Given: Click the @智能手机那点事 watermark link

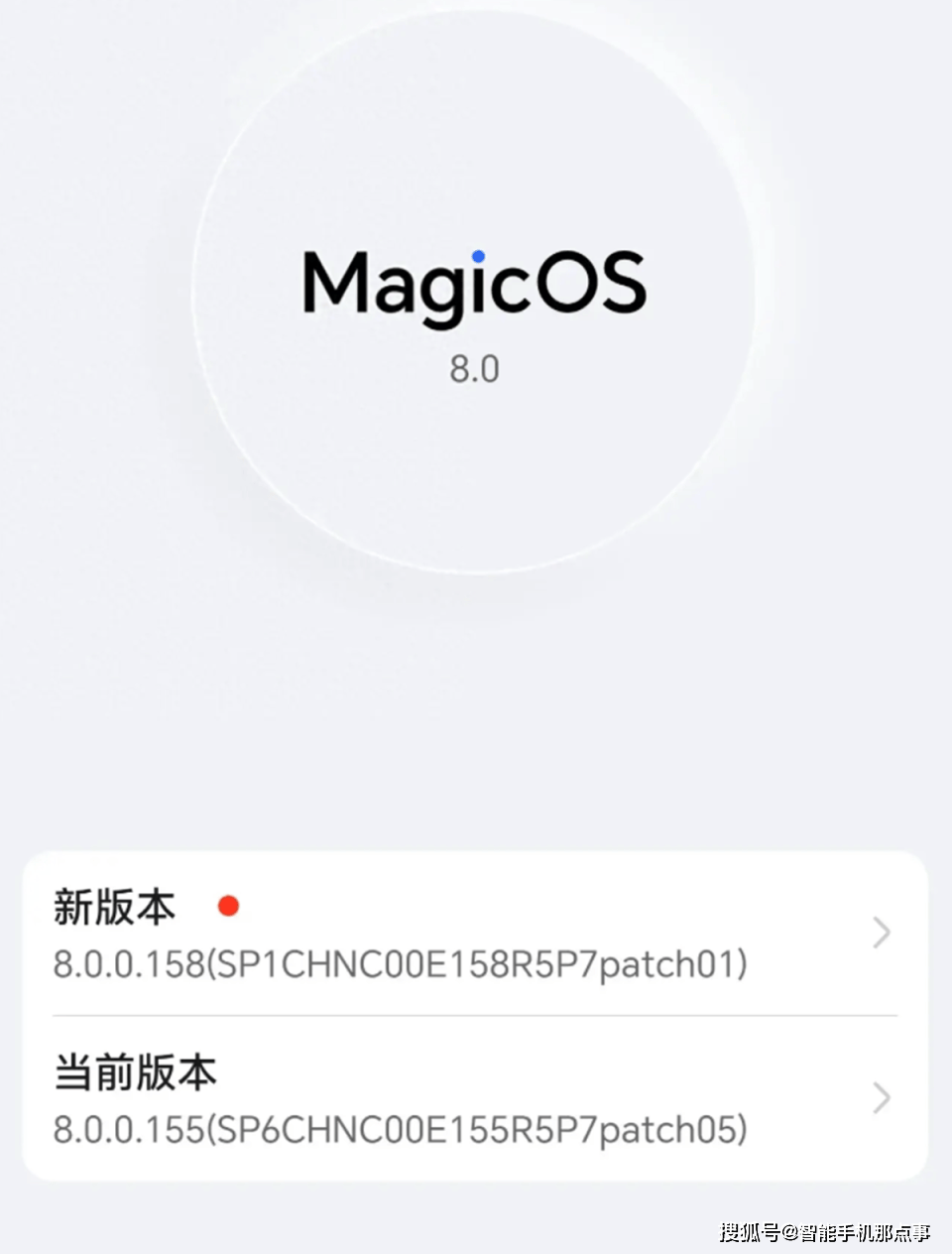Looking at the screenshot, I should (858, 1233).
